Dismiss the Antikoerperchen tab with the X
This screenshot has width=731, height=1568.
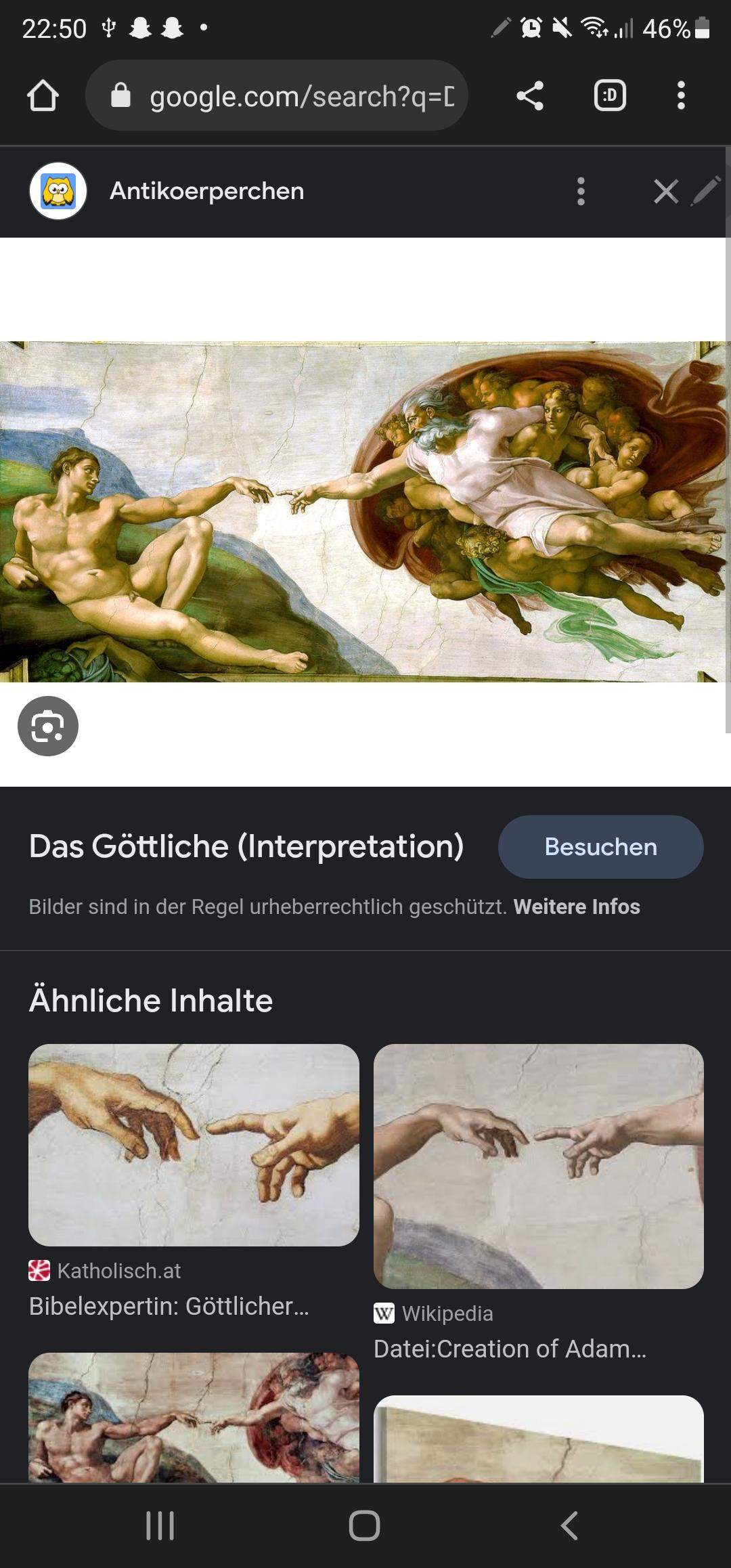667,190
